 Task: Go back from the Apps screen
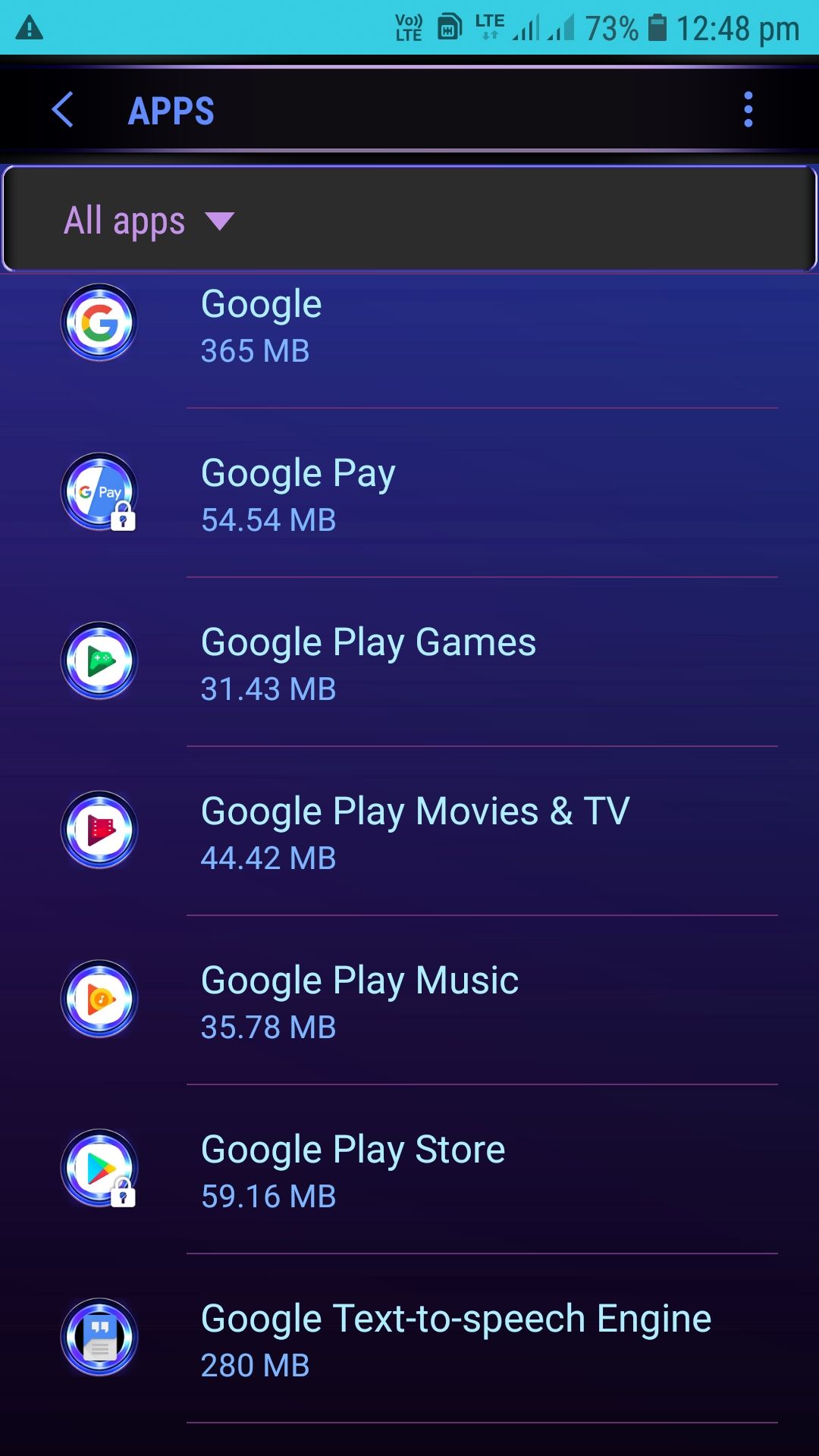click(63, 110)
